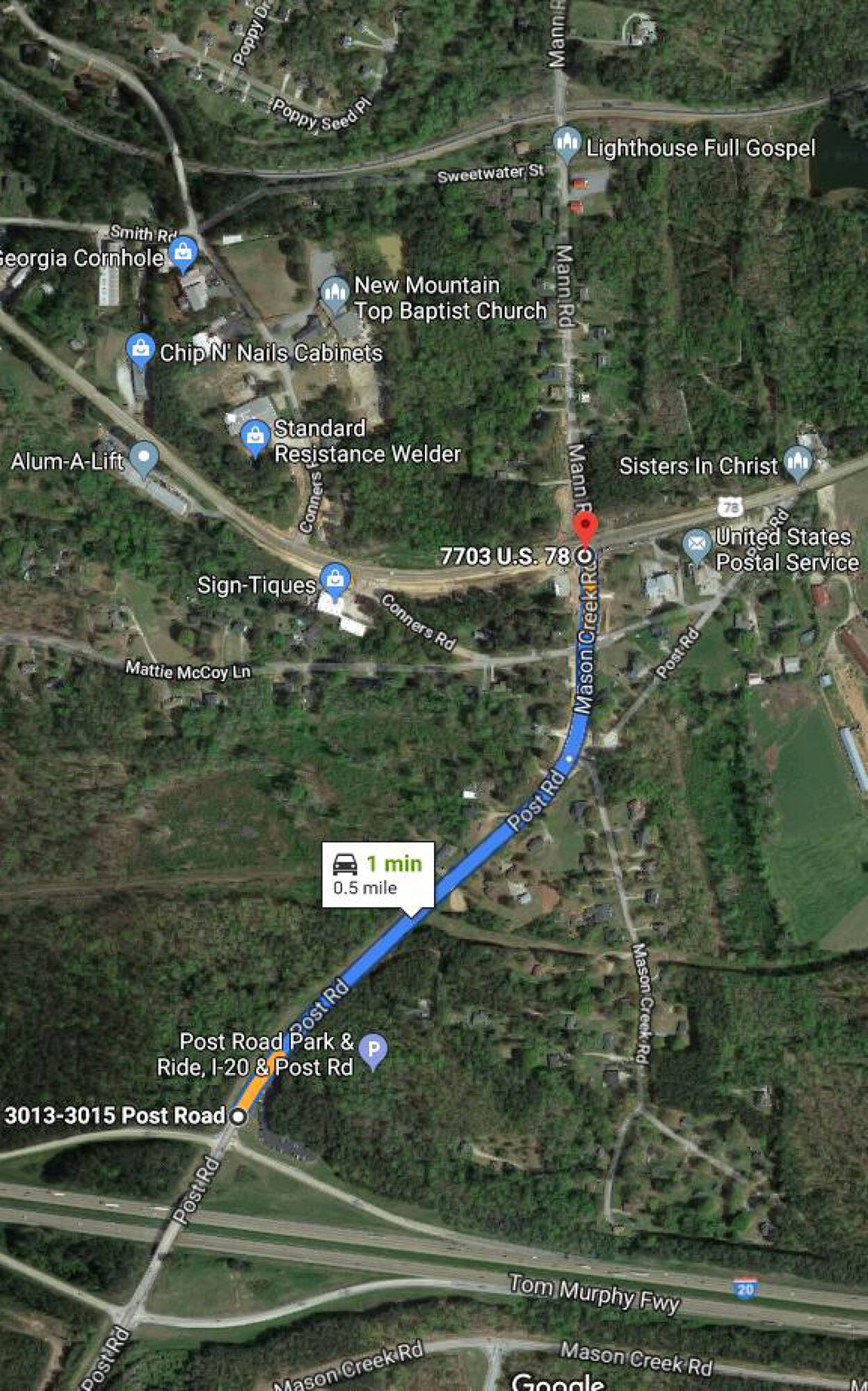Select the 3013-3015 Post Road start point
The image size is (868, 1391).
[239, 1116]
